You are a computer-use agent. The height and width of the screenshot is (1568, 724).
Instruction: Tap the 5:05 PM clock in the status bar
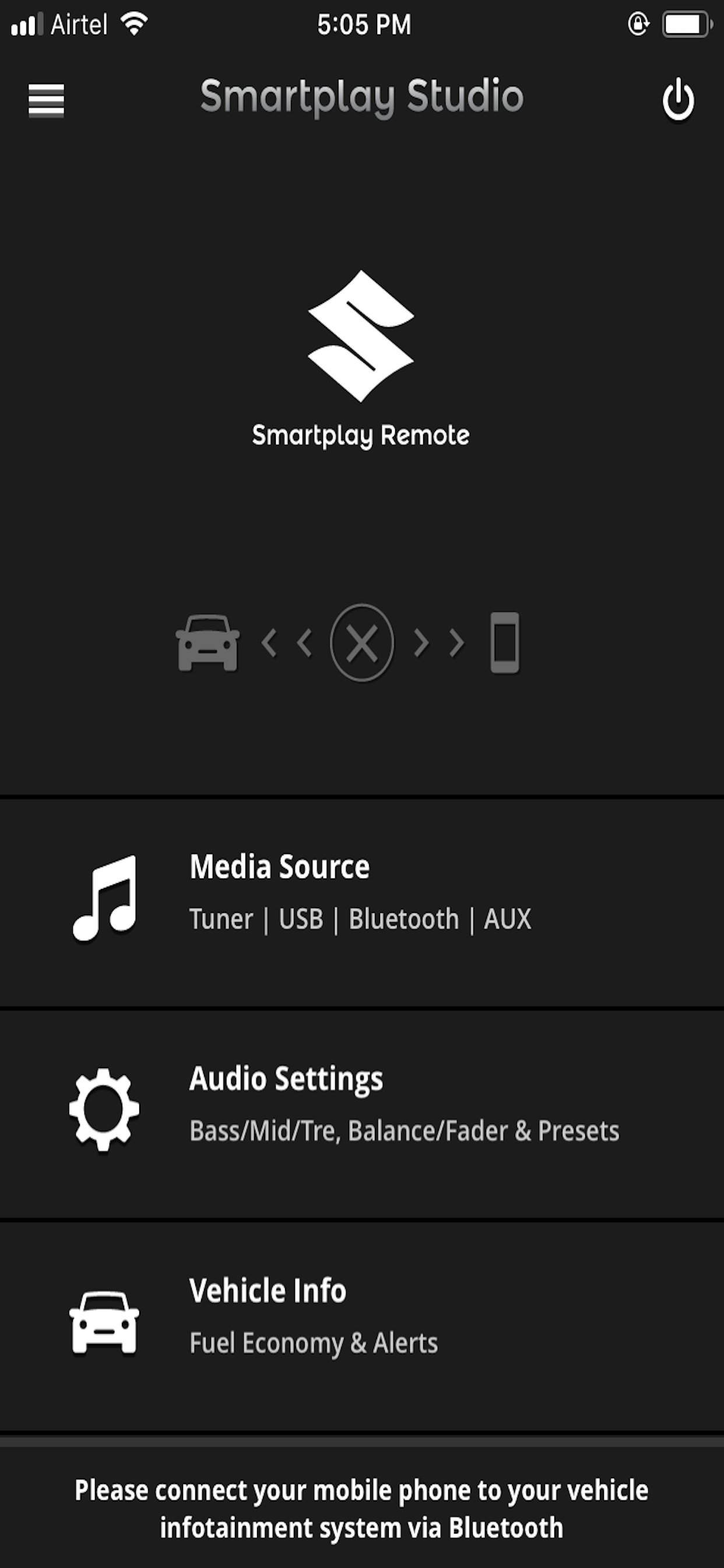362,23
